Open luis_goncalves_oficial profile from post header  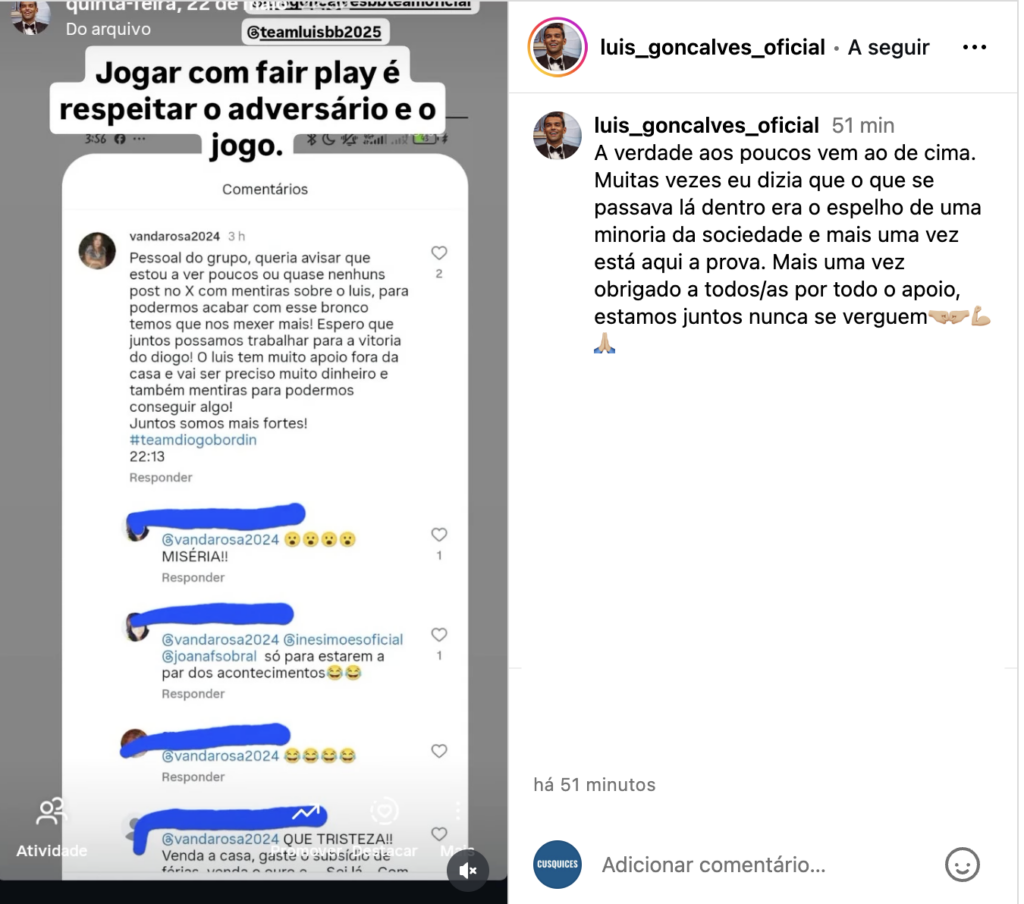pos(712,47)
